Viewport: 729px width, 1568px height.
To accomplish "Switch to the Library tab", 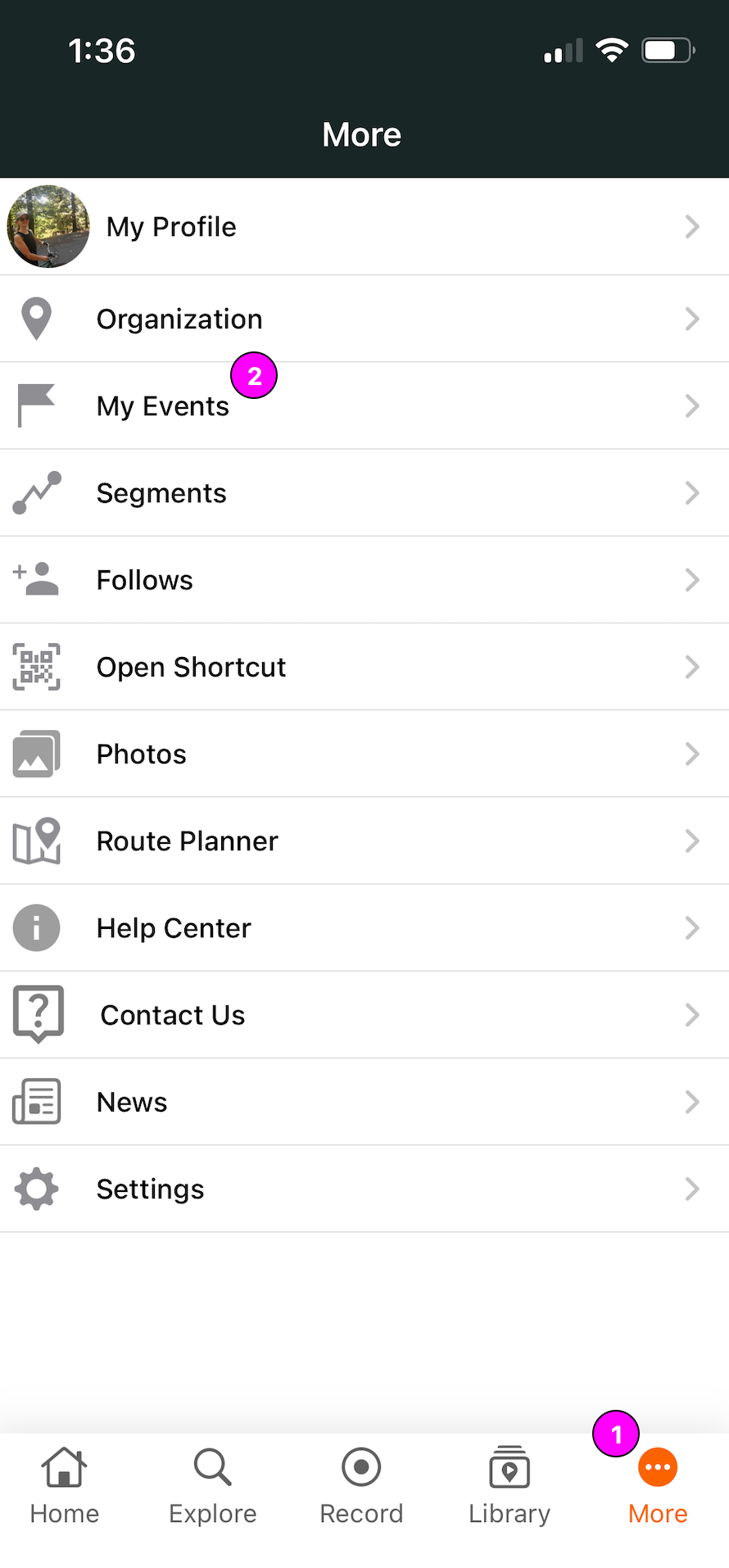I will coord(509,1486).
